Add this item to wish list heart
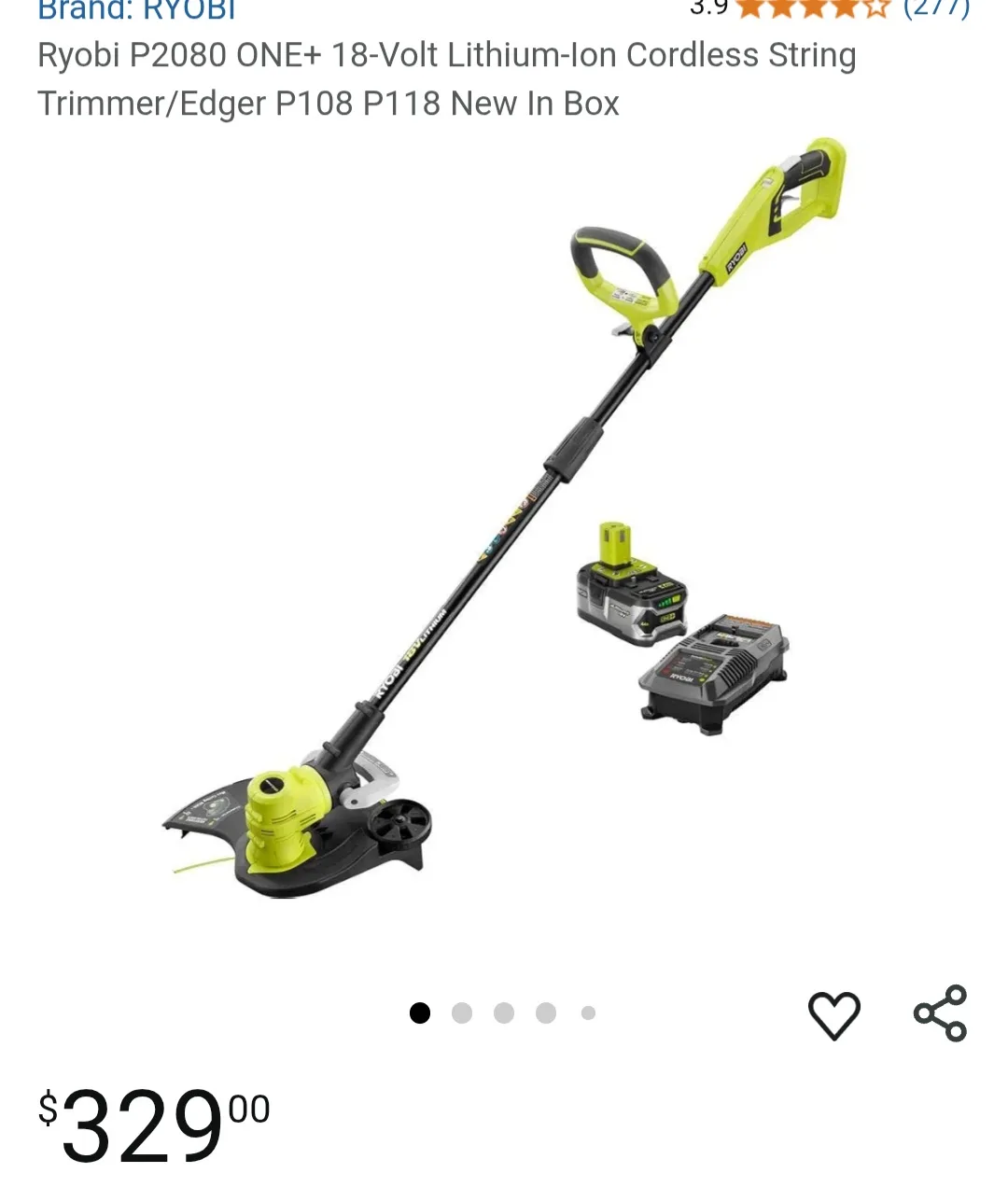The height and width of the screenshot is (1187, 1008). click(833, 1014)
